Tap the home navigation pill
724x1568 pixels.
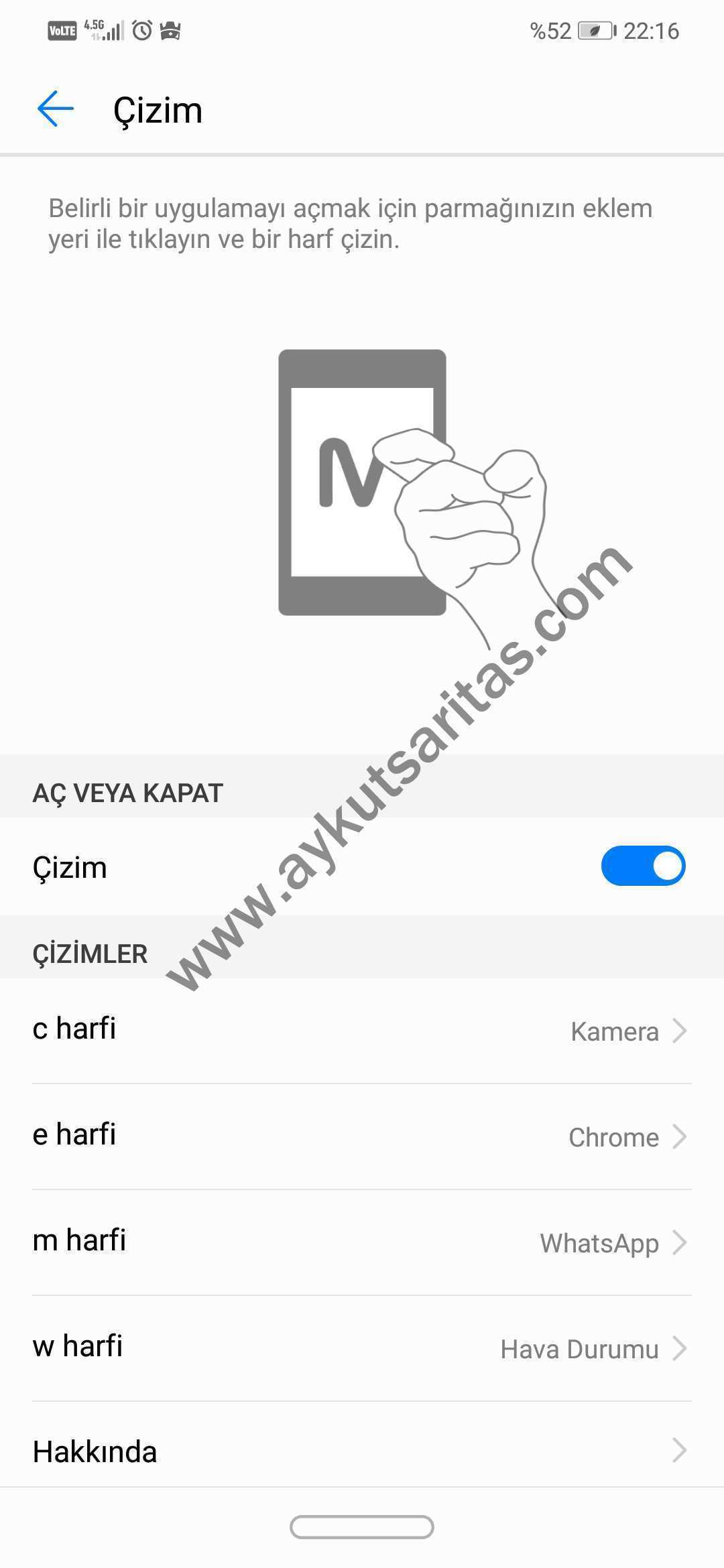pyautogui.click(x=362, y=1527)
